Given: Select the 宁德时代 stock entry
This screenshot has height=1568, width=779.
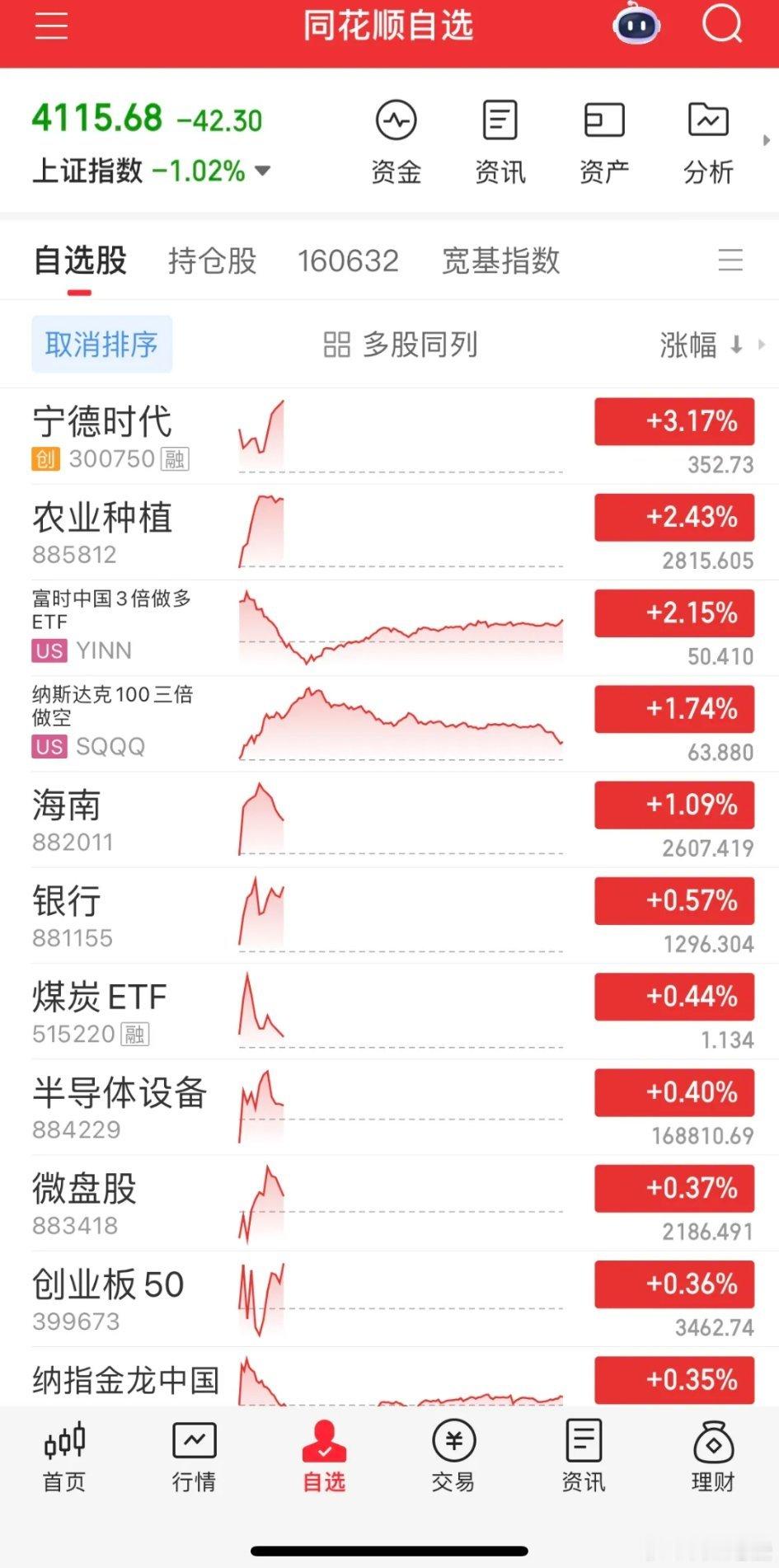Looking at the screenshot, I should [103, 421].
